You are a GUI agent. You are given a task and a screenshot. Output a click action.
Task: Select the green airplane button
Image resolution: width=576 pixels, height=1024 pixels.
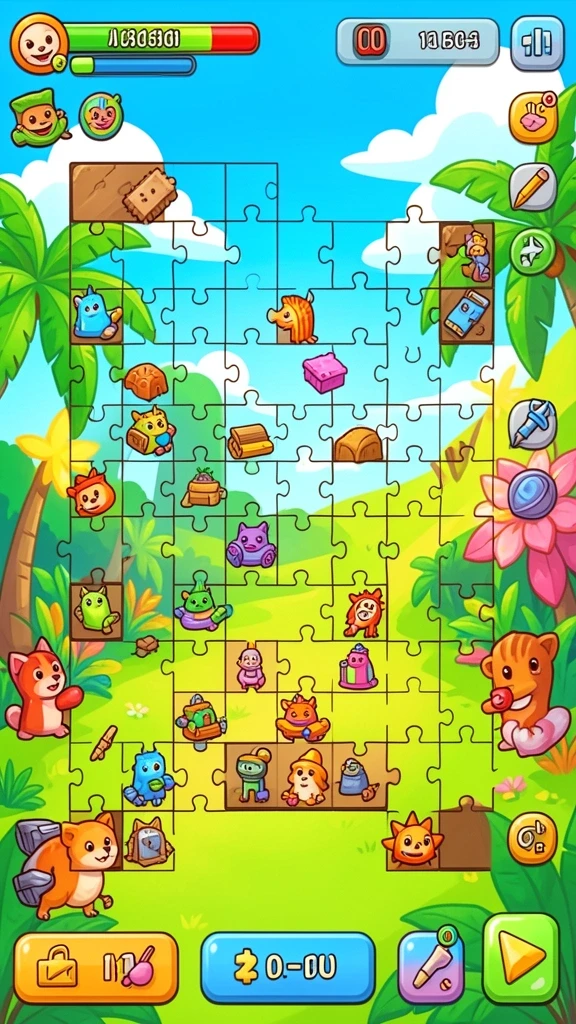point(532,251)
